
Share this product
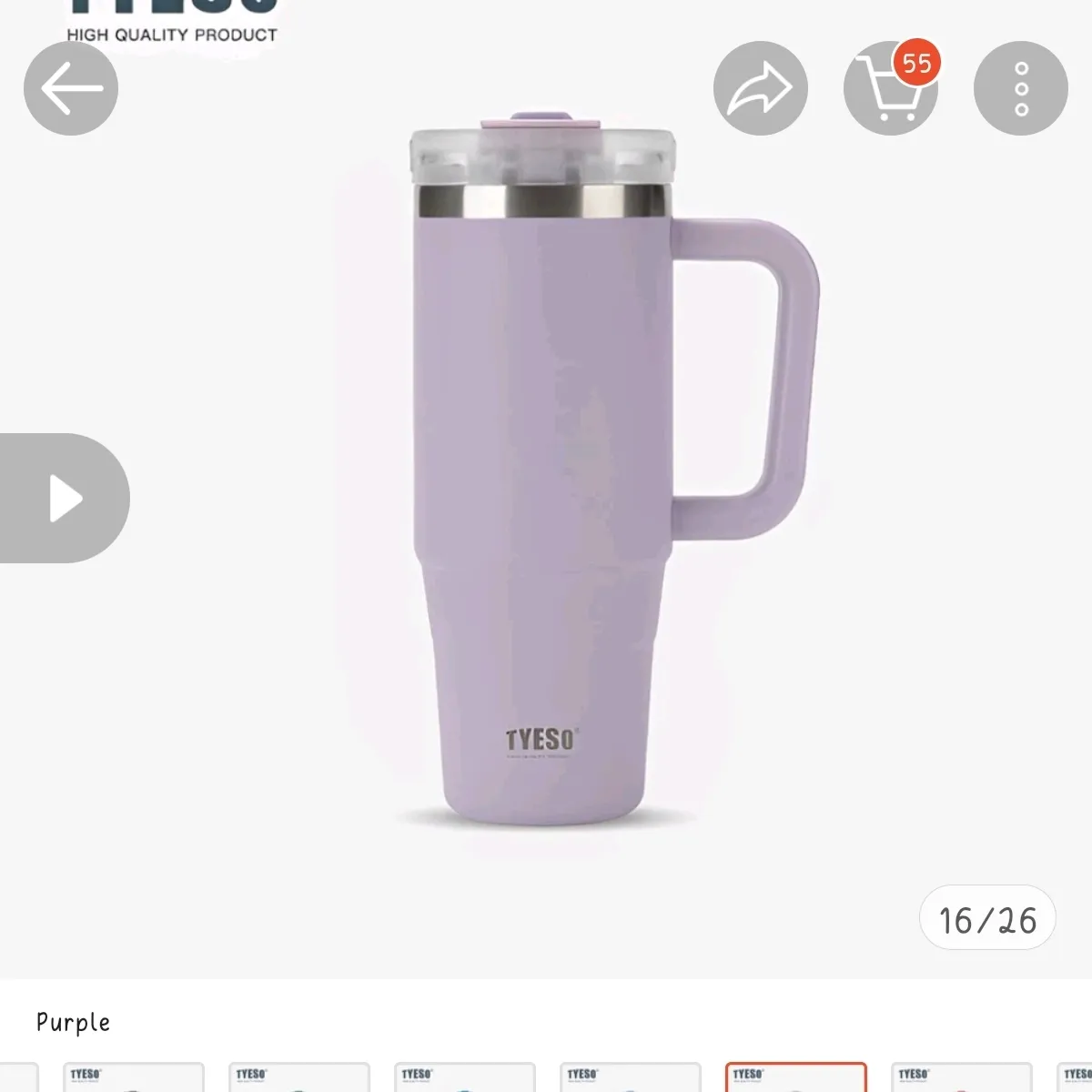pos(760,89)
